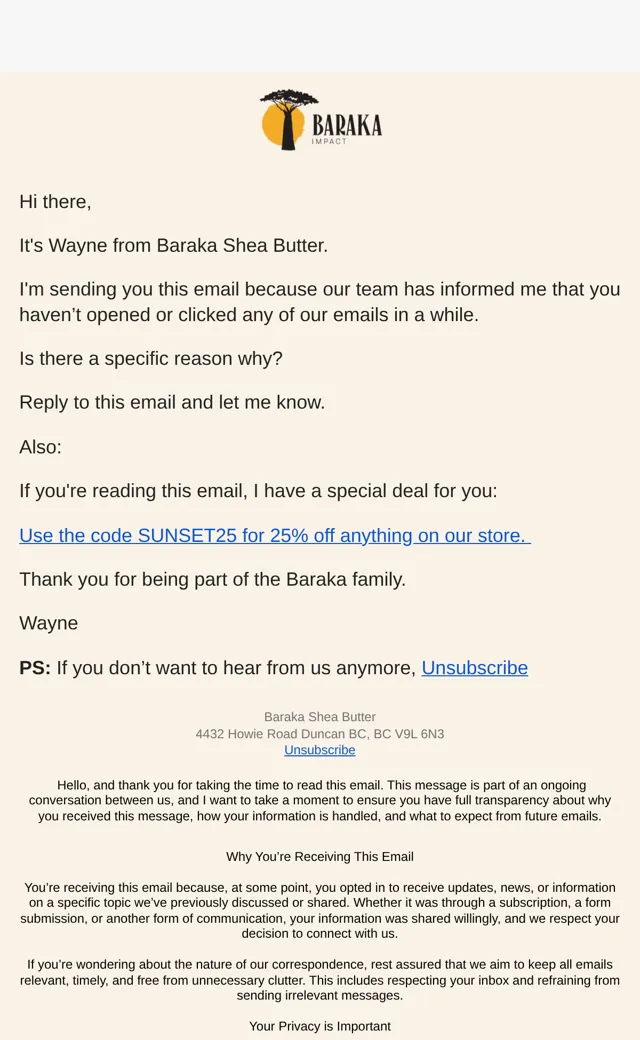Open the SUNSET25 25% off code link
This screenshot has height=1040, width=640.
pyautogui.click(x=275, y=535)
